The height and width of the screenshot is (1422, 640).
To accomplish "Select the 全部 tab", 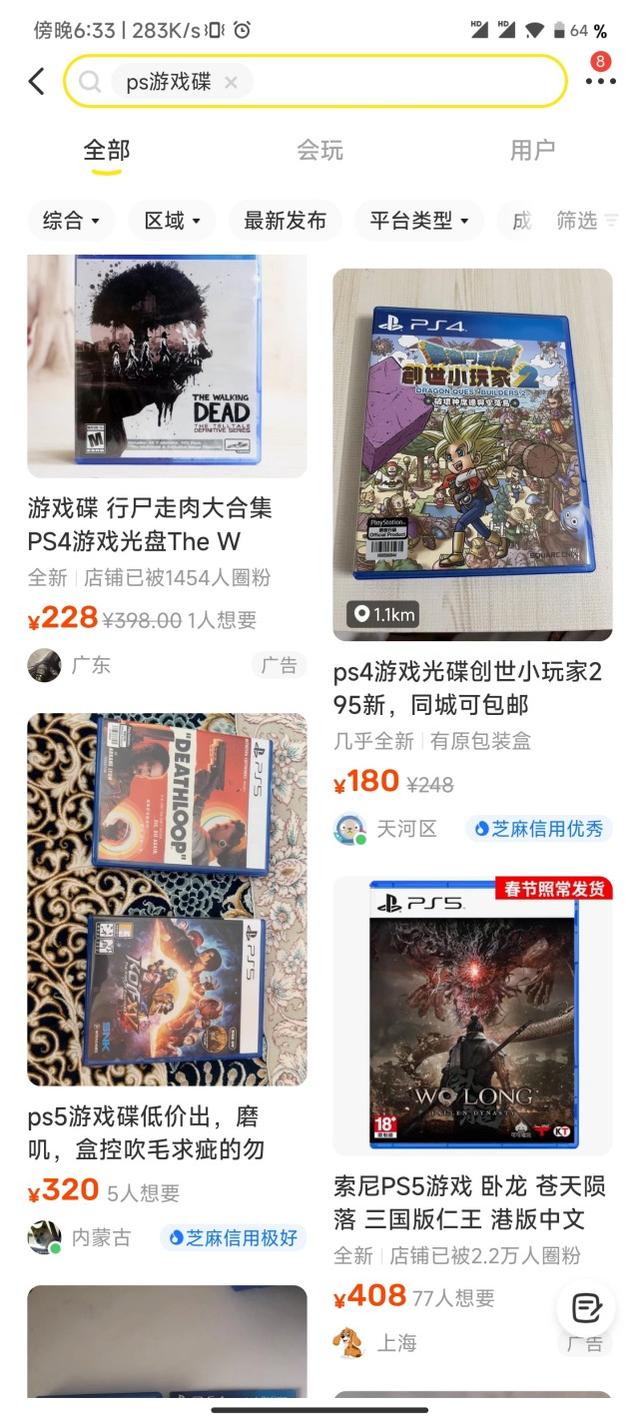I will (107, 150).
